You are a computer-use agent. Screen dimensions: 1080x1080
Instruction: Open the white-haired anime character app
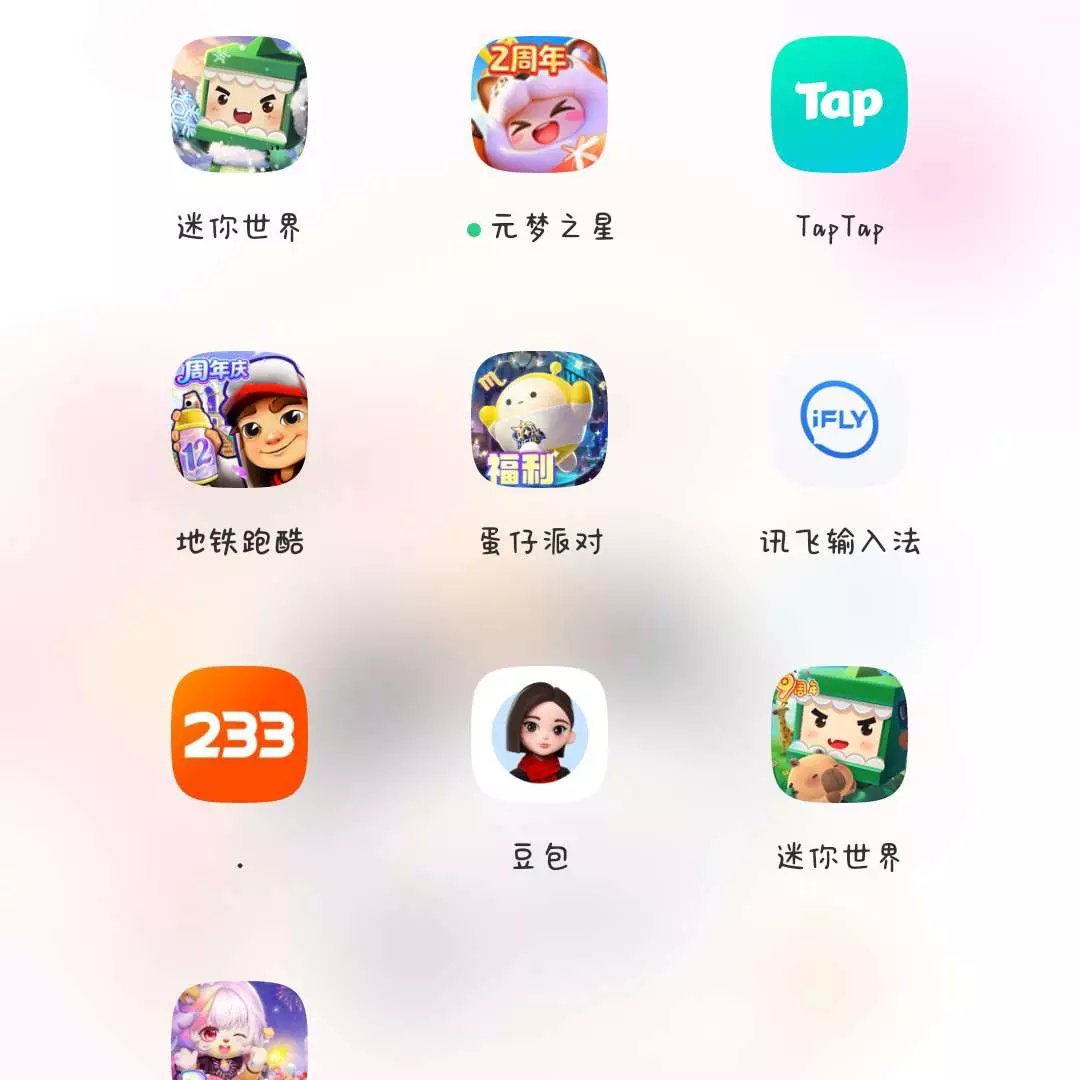(239, 1035)
